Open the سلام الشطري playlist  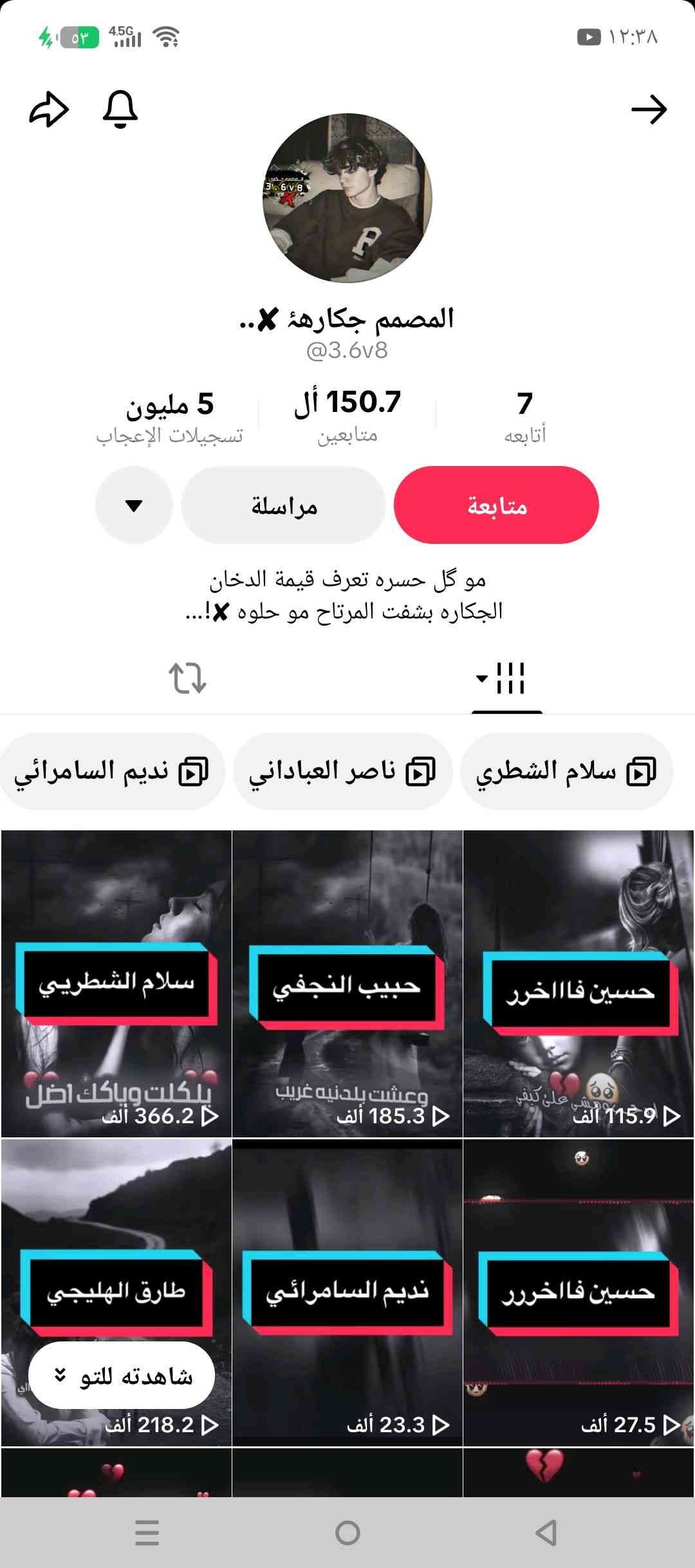click(x=566, y=771)
